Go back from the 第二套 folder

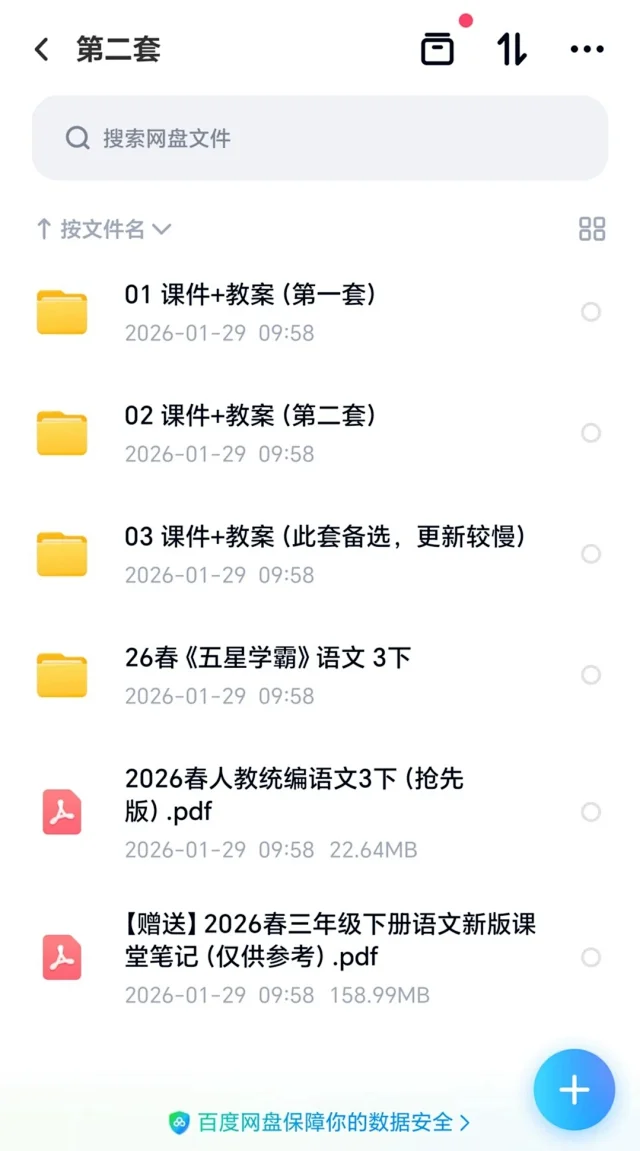(42, 50)
